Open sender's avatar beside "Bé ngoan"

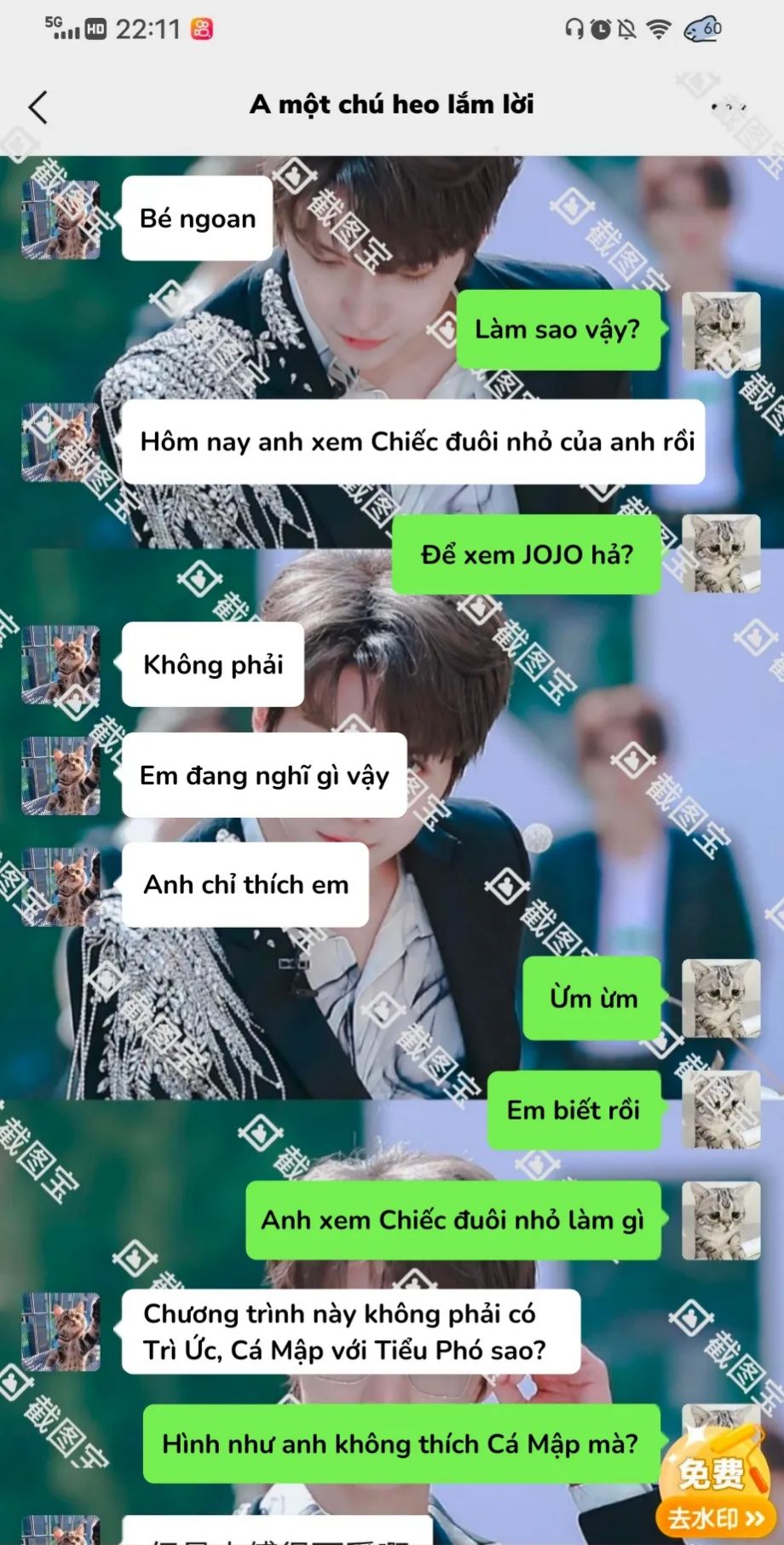click(x=61, y=218)
